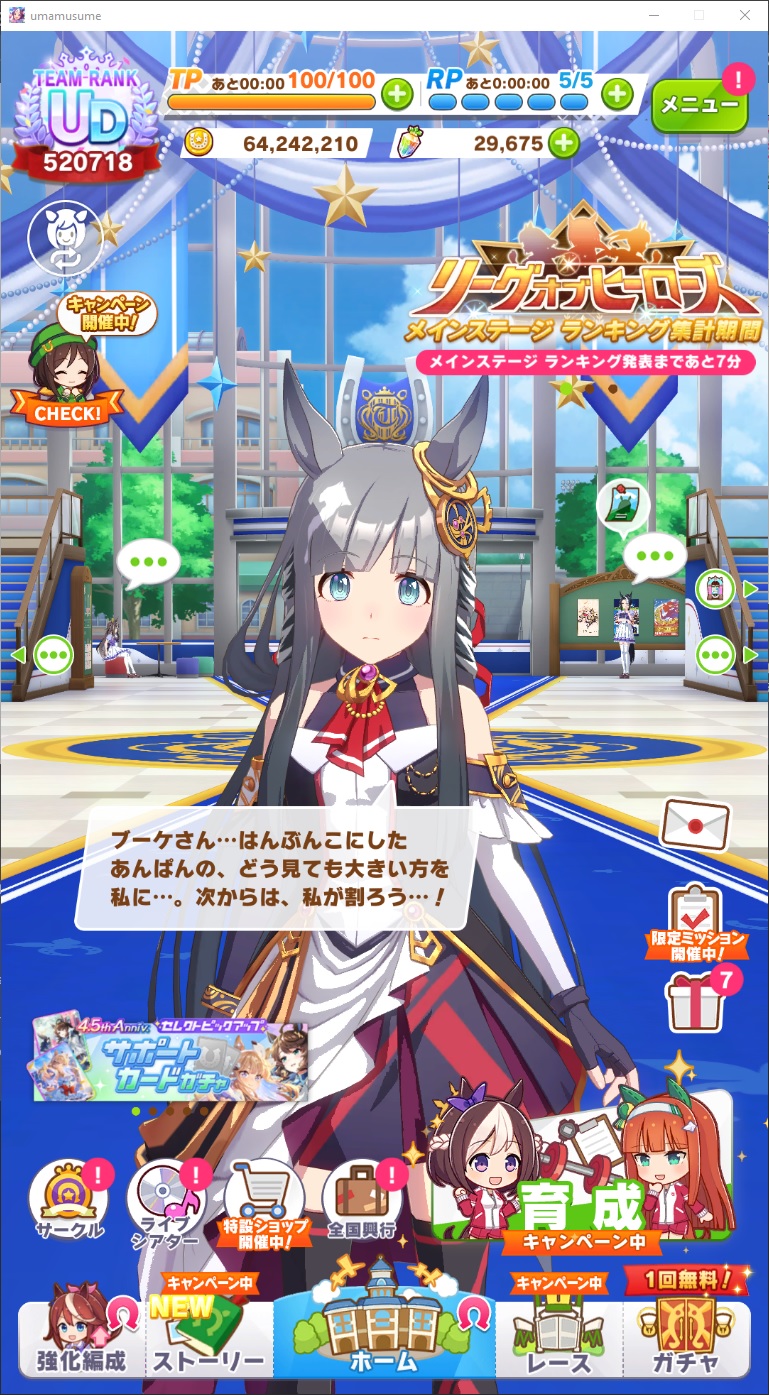Add carrot jewels with the plus icon
The height and width of the screenshot is (1395, 769).
click(x=564, y=143)
